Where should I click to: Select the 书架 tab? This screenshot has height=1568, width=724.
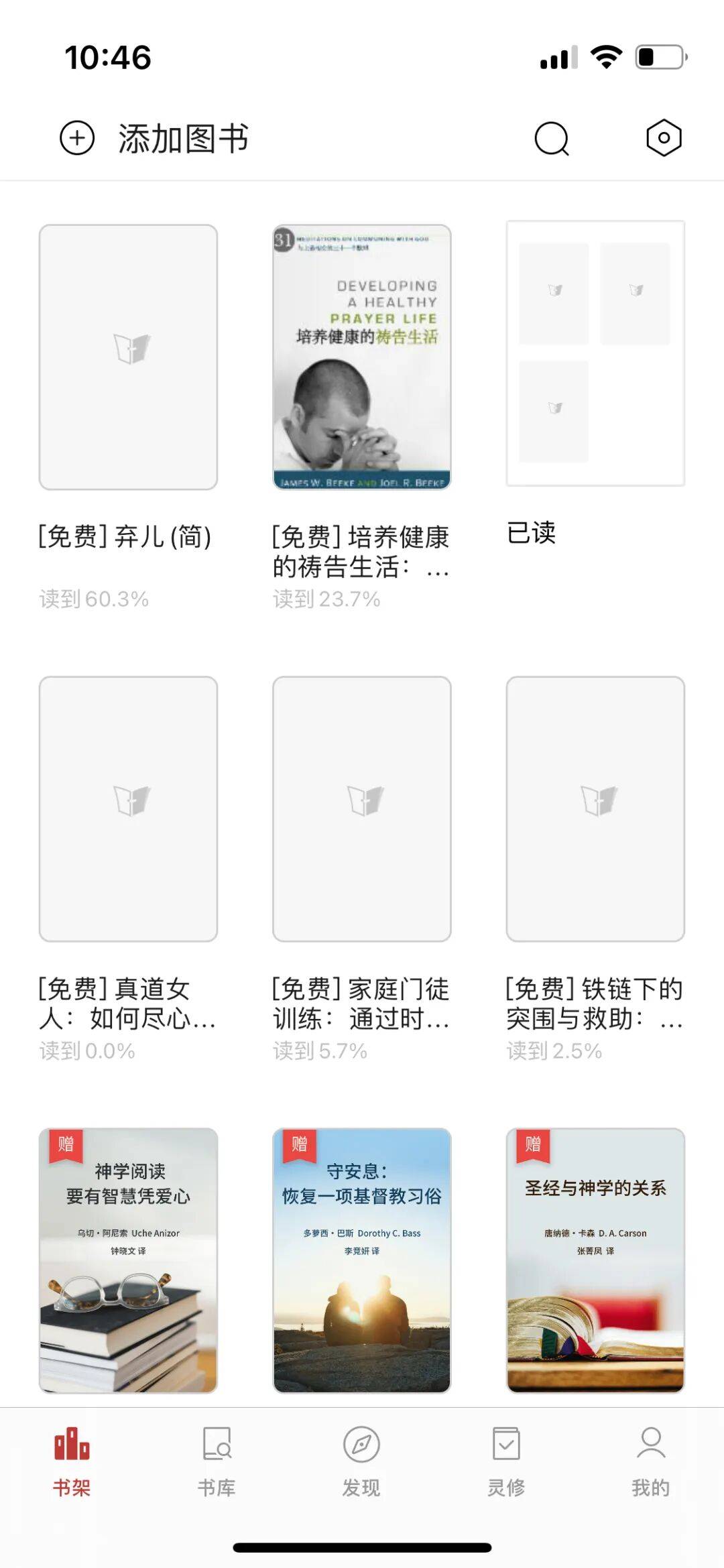click(x=72, y=1461)
